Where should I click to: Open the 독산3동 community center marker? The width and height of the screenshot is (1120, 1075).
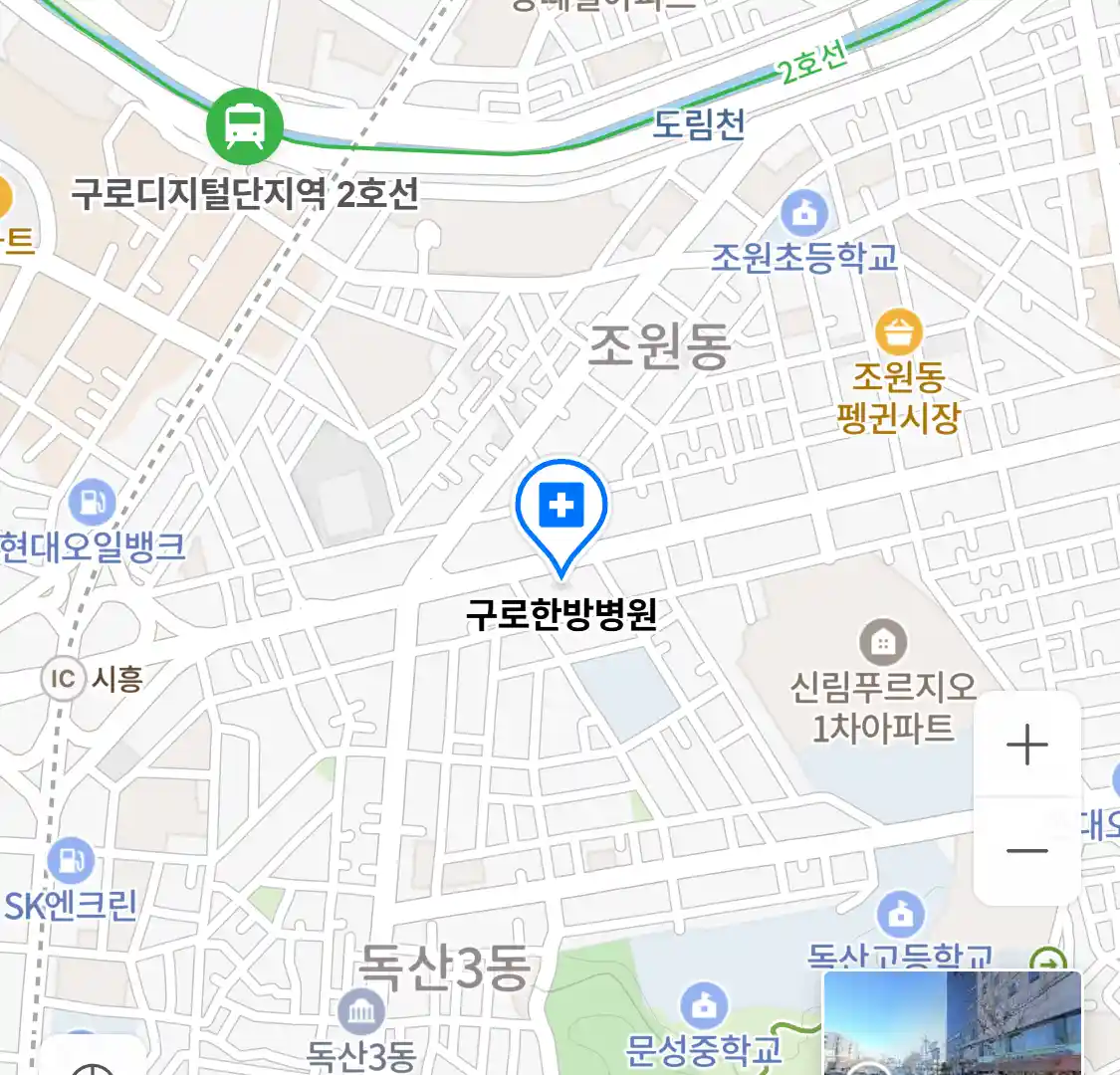point(360,1012)
